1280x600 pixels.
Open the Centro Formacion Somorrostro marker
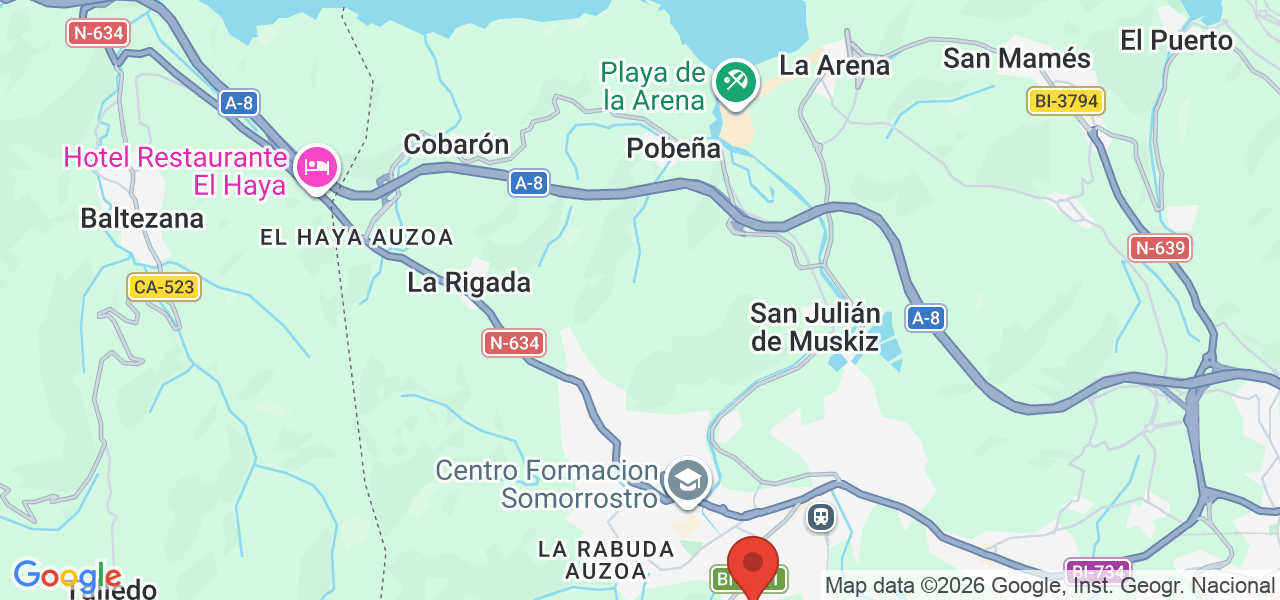click(x=687, y=481)
